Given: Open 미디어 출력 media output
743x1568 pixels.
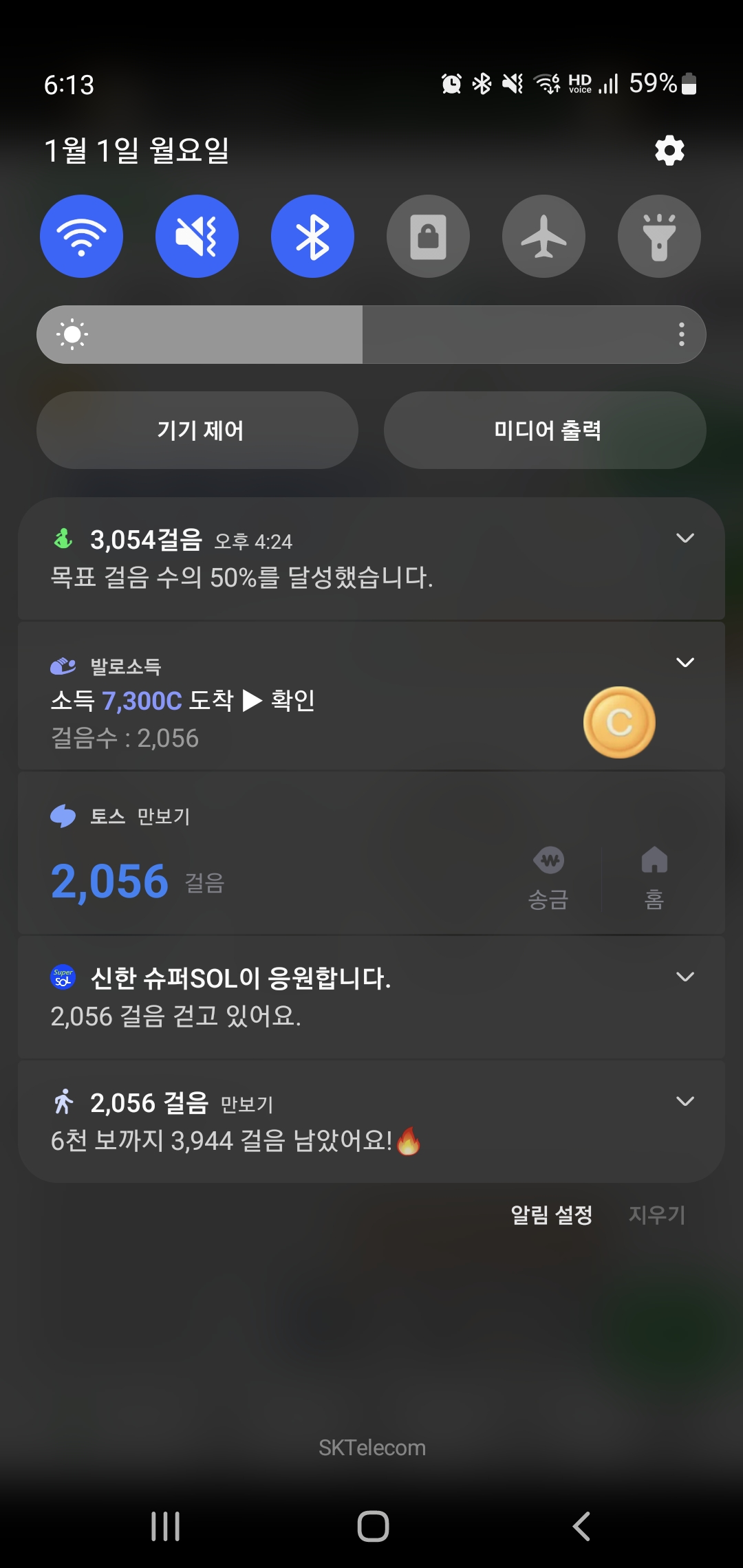Looking at the screenshot, I should (545, 431).
